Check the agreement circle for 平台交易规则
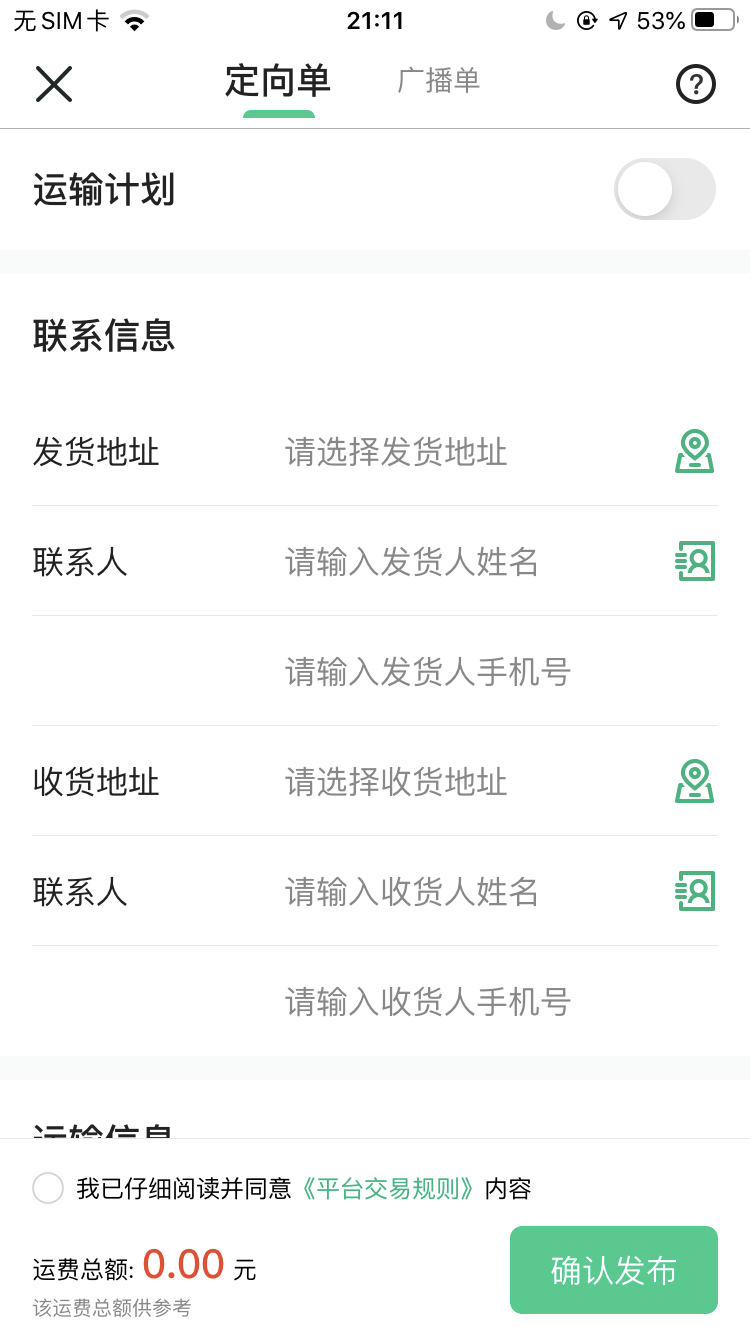 coord(48,1188)
